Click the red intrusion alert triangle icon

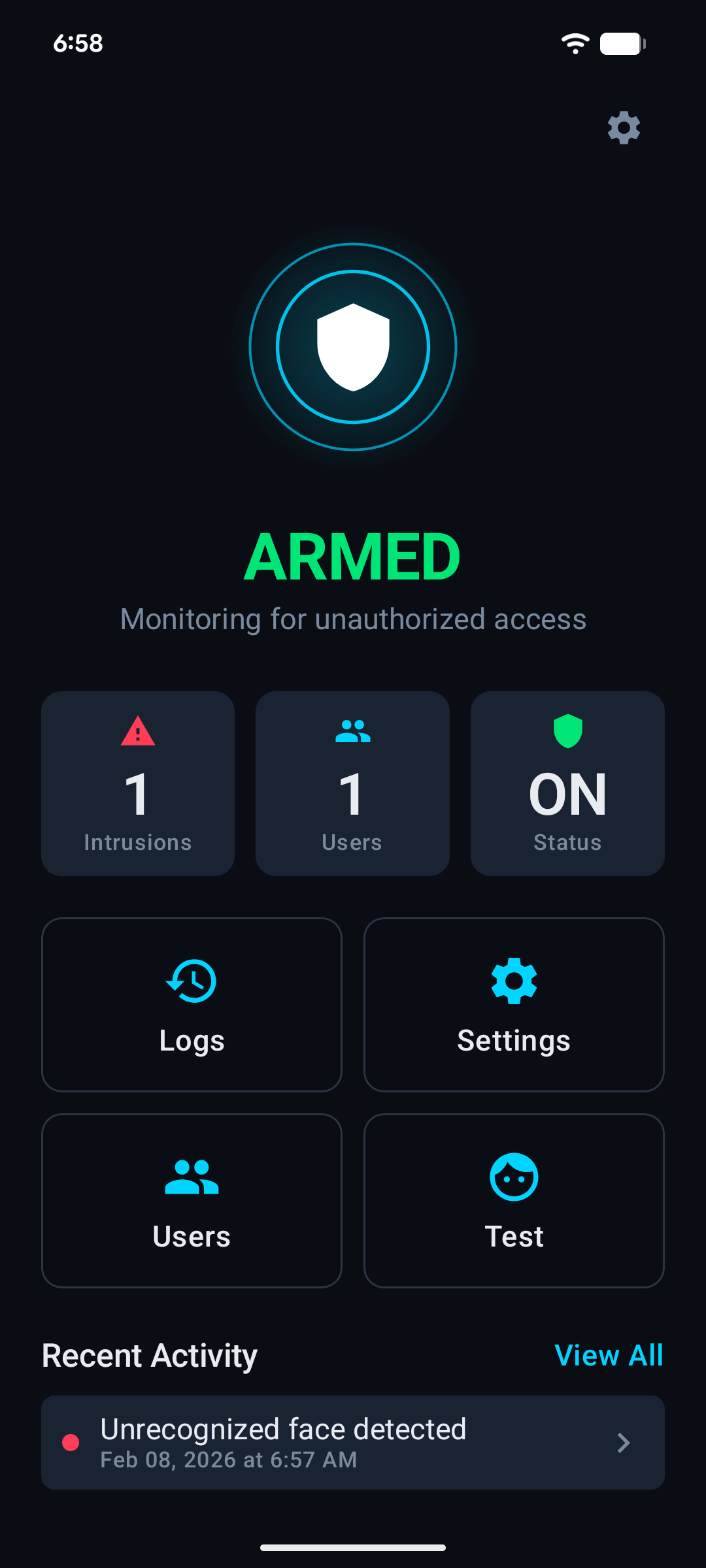[137, 731]
